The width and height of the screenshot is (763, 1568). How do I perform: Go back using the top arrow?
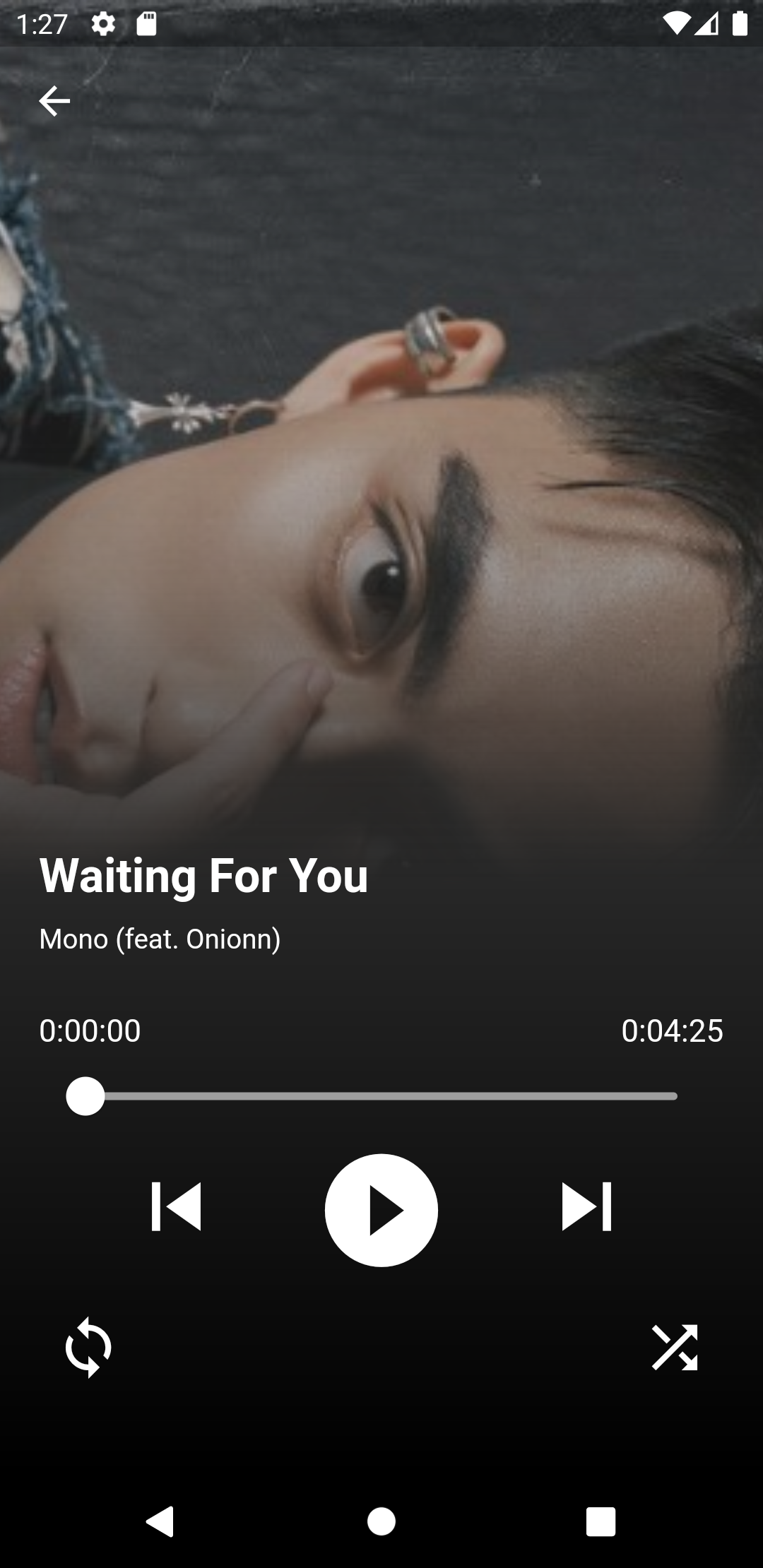(54, 101)
